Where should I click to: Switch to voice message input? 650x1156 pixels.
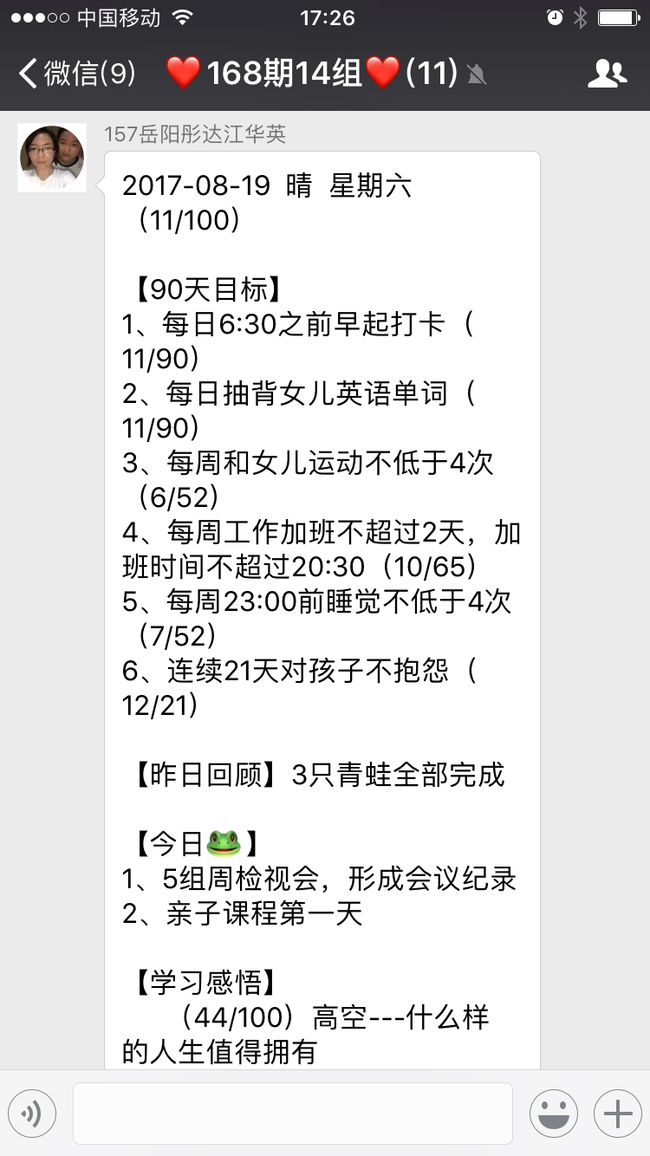click(32, 1113)
